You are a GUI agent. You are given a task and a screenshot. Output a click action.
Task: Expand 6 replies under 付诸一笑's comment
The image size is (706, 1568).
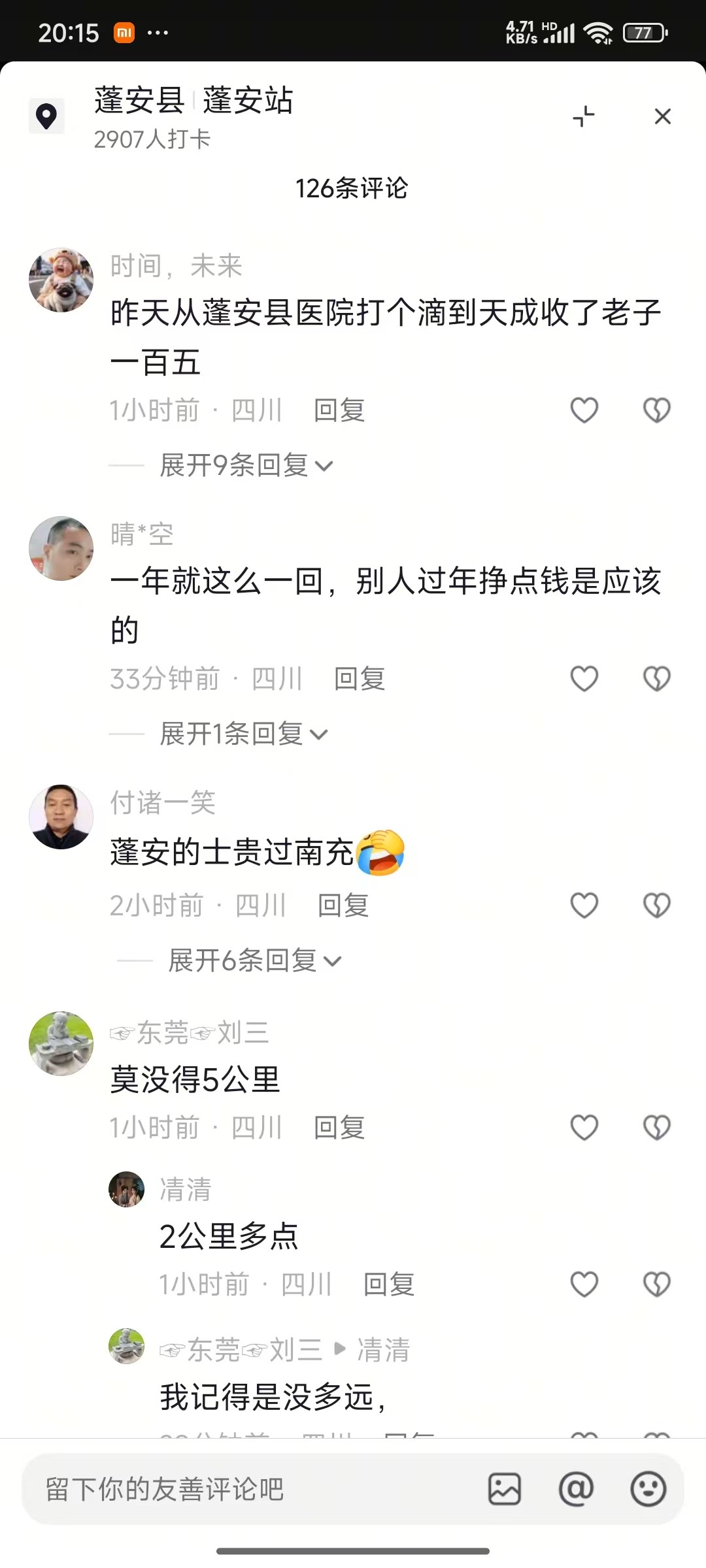[254, 961]
